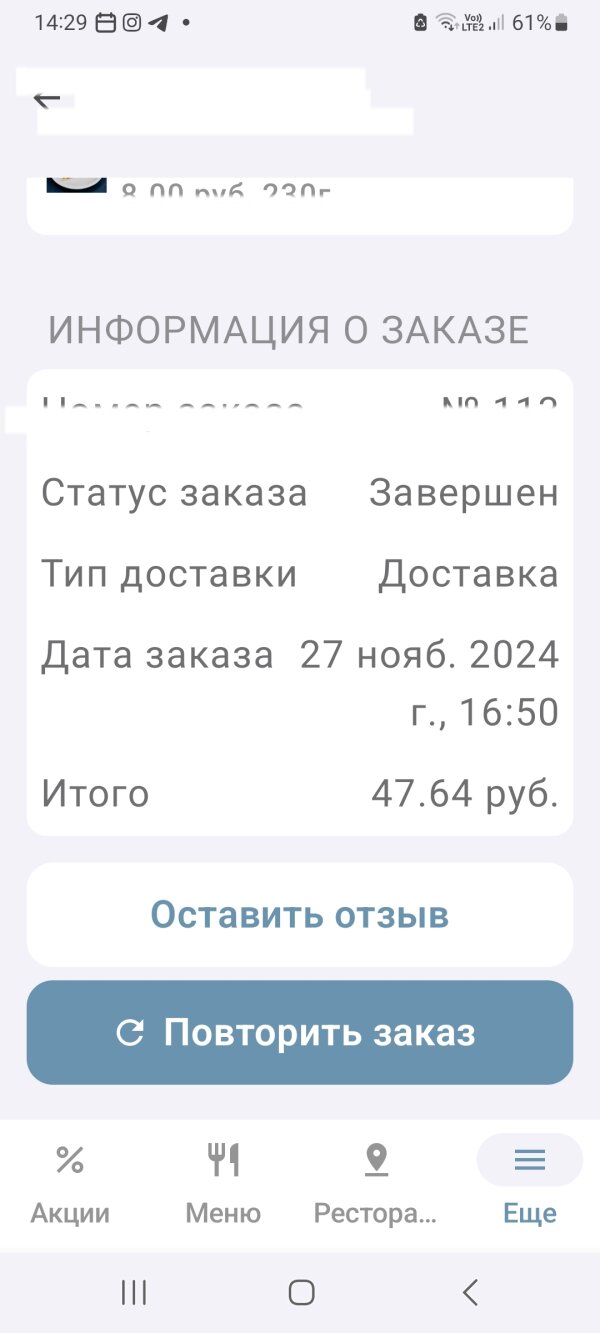Go to the Рестораны tab
Image resolution: width=600 pixels, height=1333 pixels.
tap(376, 1185)
